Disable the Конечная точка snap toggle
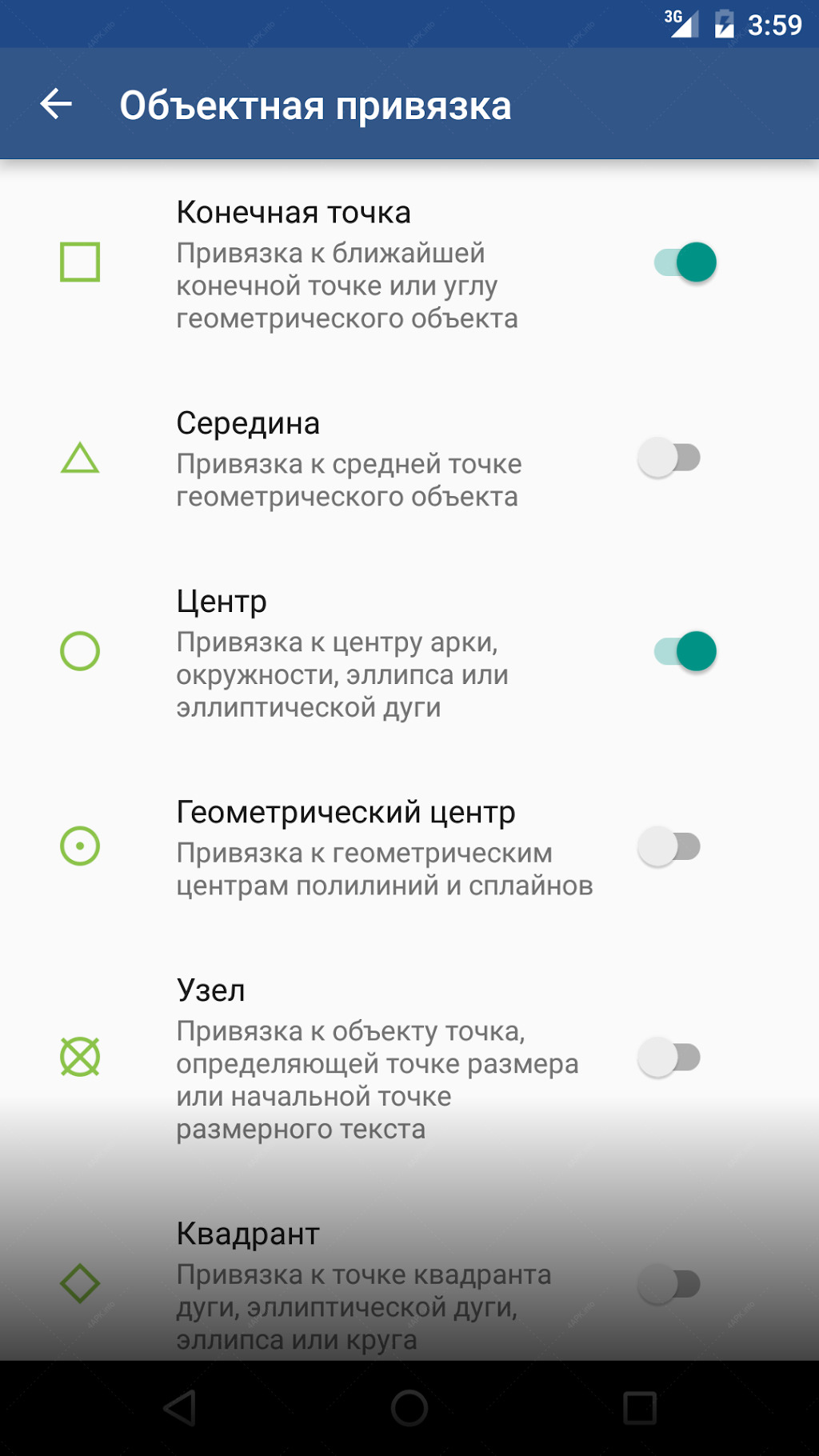The image size is (819, 1456). (x=685, y=262)
